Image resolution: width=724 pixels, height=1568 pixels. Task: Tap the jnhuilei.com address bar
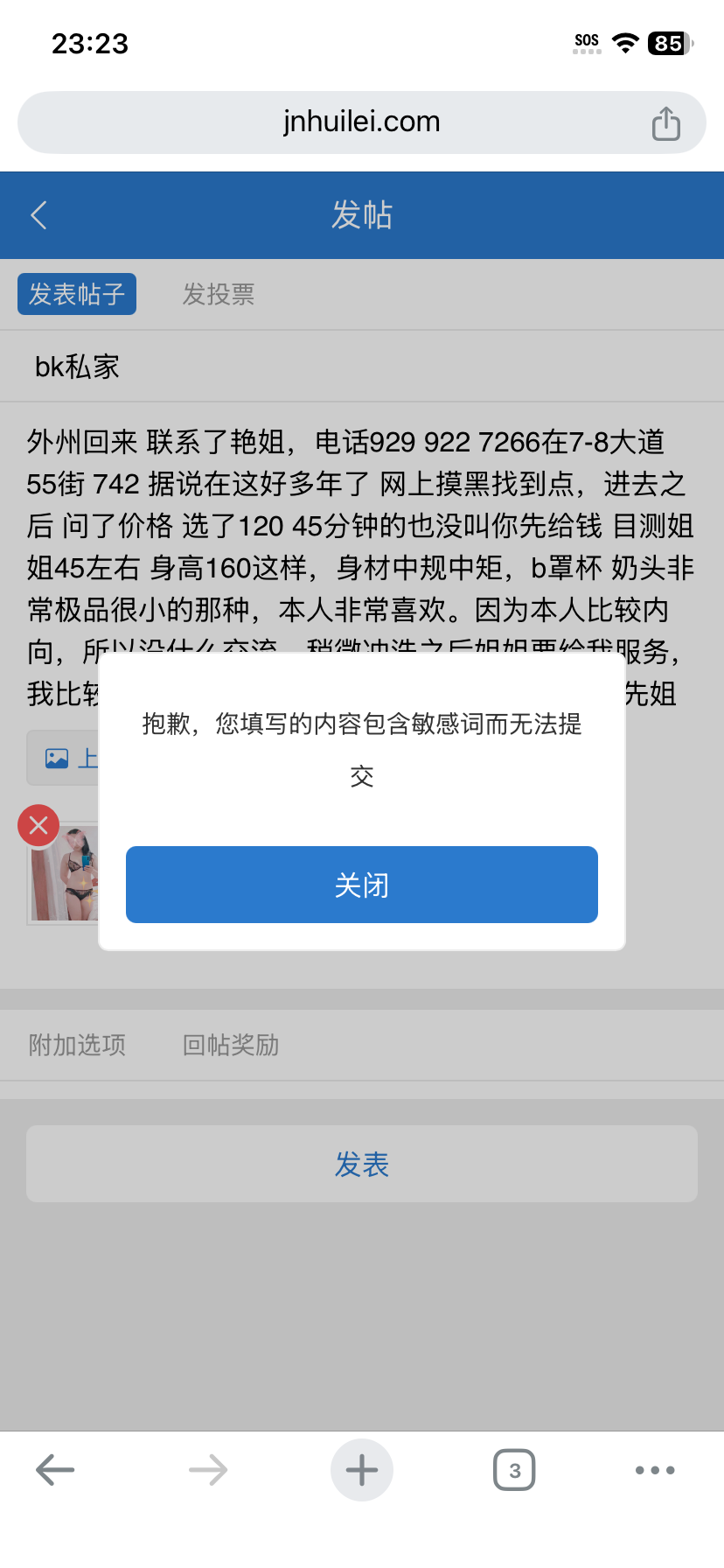[x=361, y=122]
